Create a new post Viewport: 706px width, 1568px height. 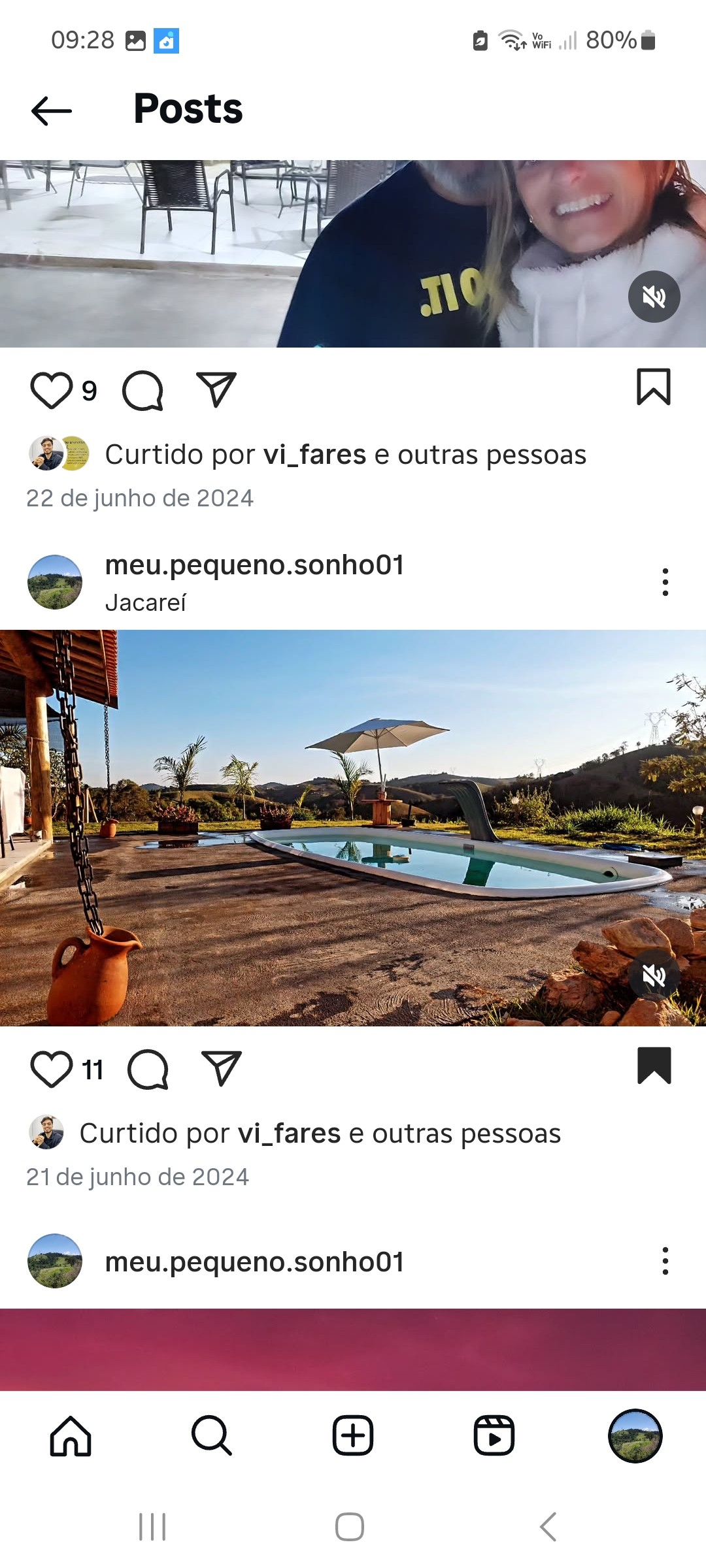pyautogui.click(x=353, y=1436)
